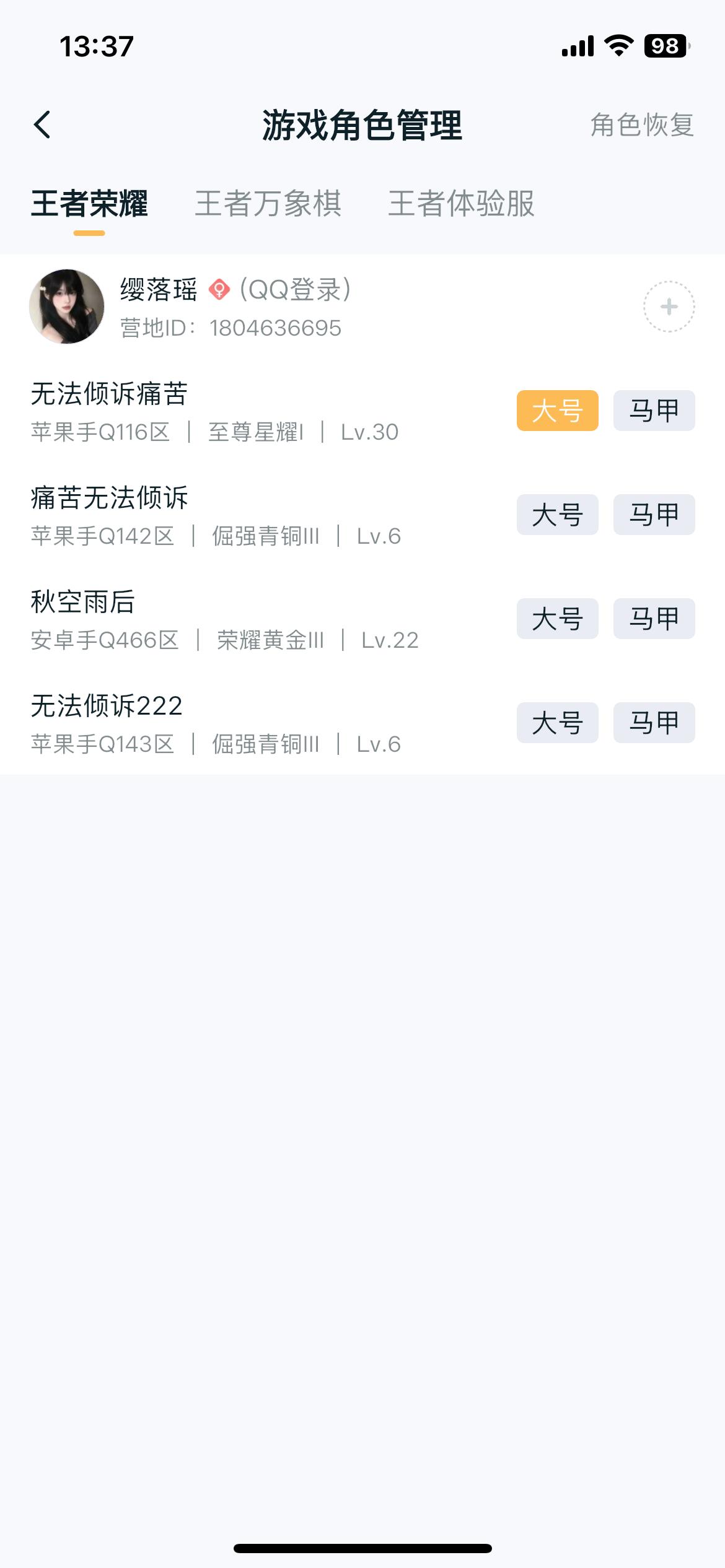
Task: Toggle 大号 for role 痛苦无法倾诉
Action: point(556,514)
